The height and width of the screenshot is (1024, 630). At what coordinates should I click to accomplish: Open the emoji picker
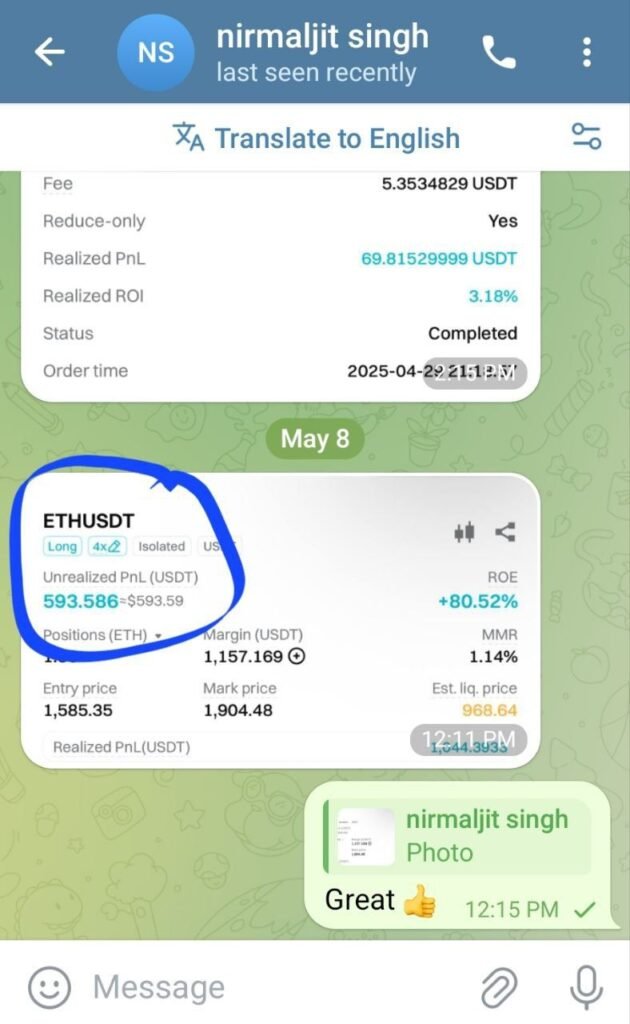coord(49,988)
